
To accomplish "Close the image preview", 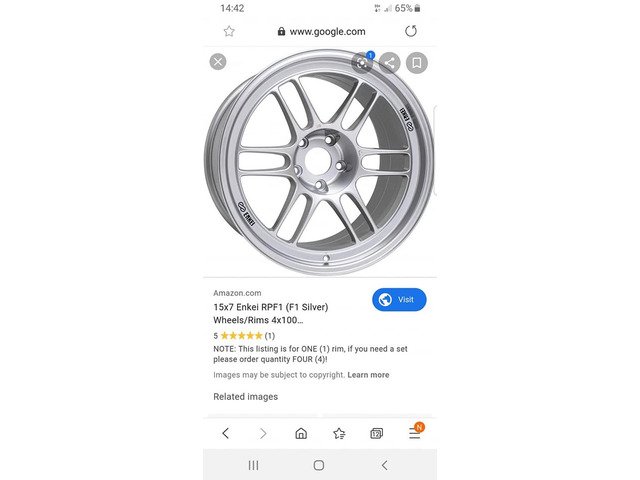I will 218,62.
